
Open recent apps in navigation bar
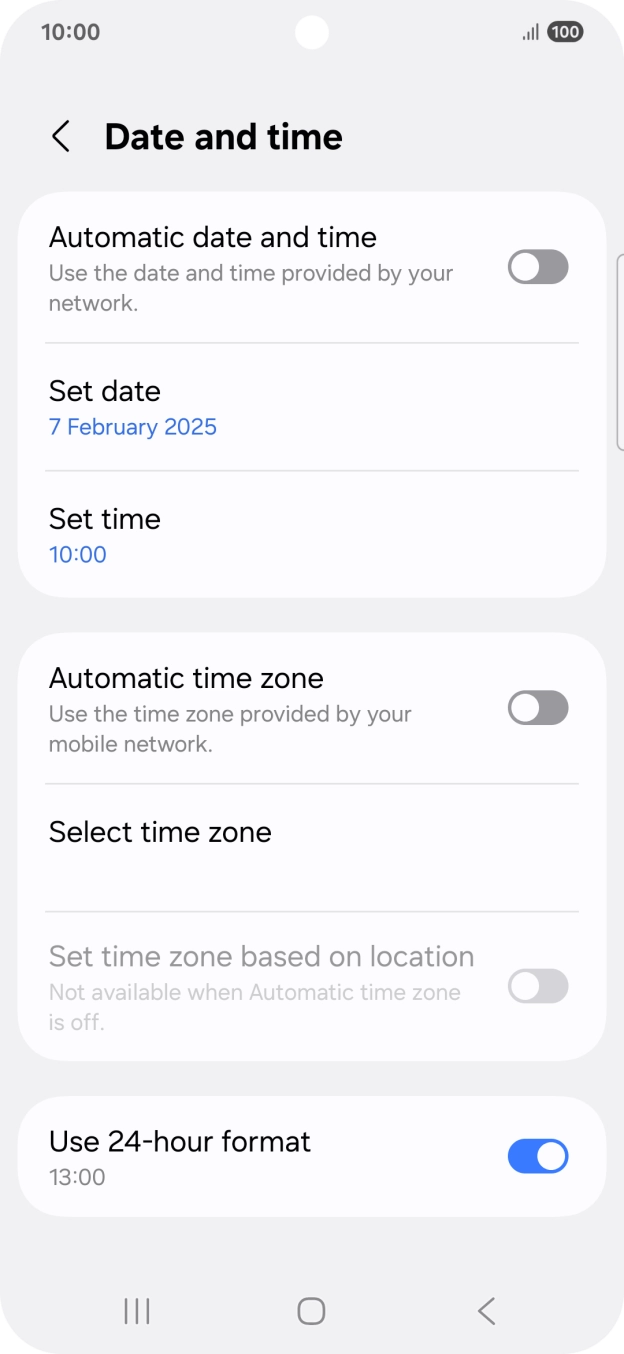[x=137, y=1311]
